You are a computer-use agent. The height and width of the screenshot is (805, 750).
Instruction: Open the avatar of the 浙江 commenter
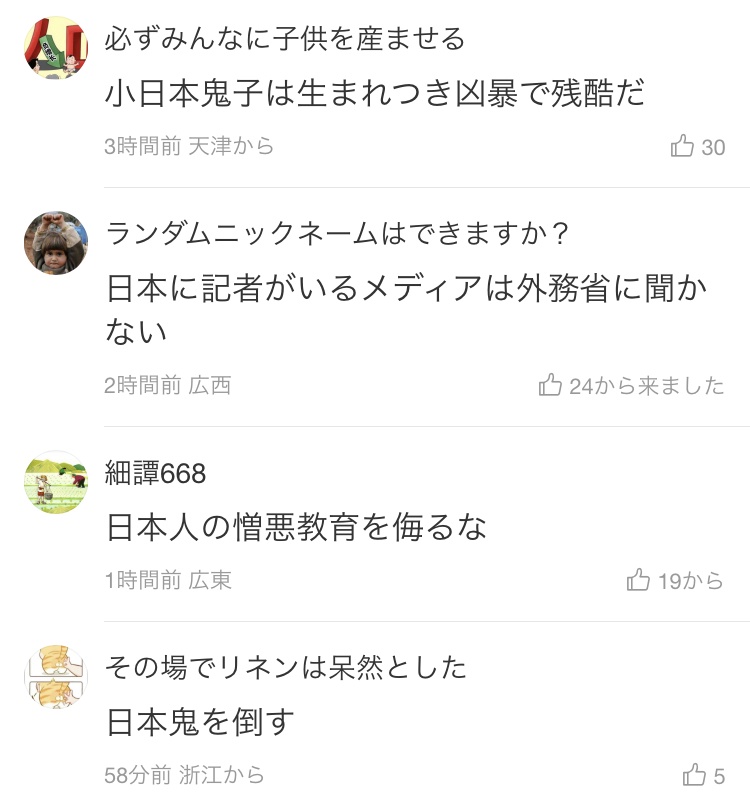coord(56,678)
